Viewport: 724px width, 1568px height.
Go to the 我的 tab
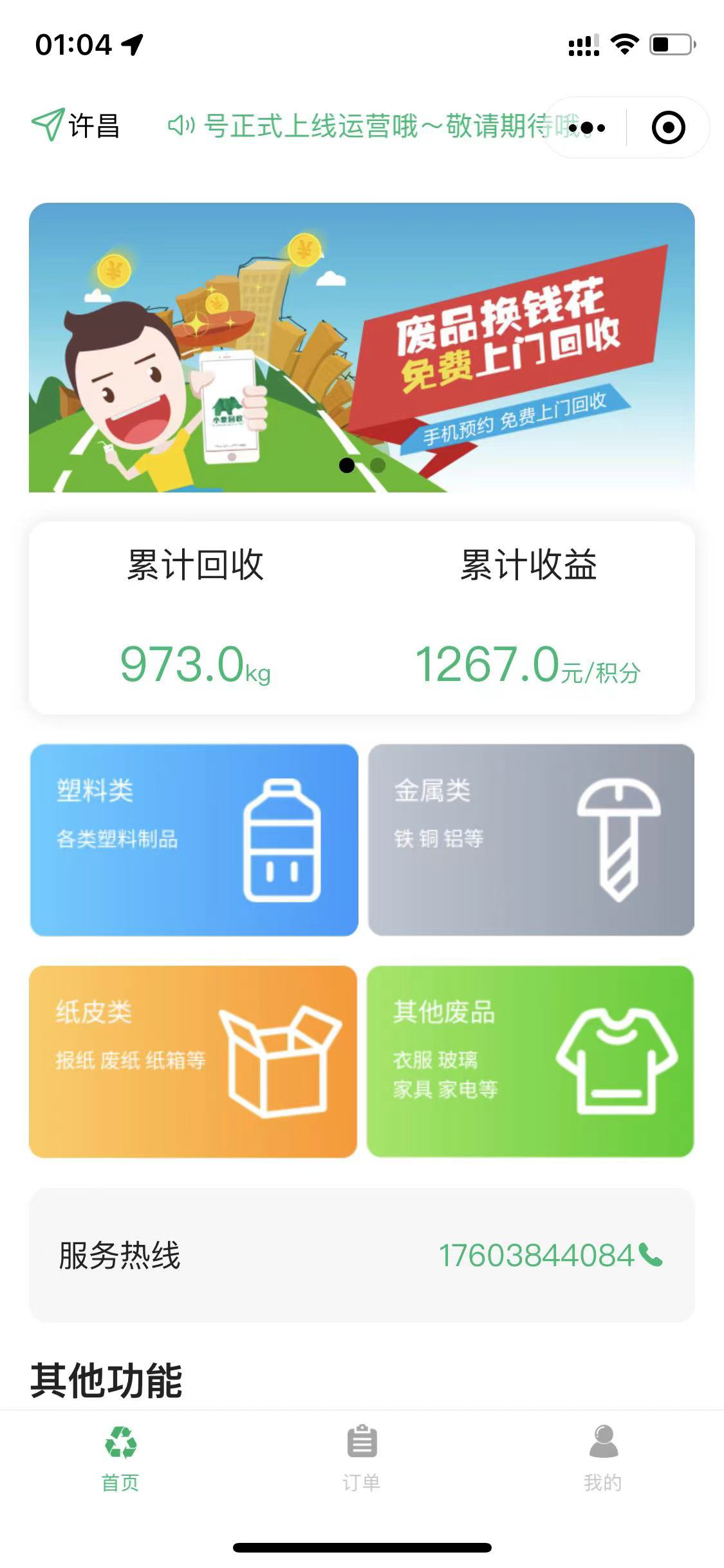pos(603,1459)
